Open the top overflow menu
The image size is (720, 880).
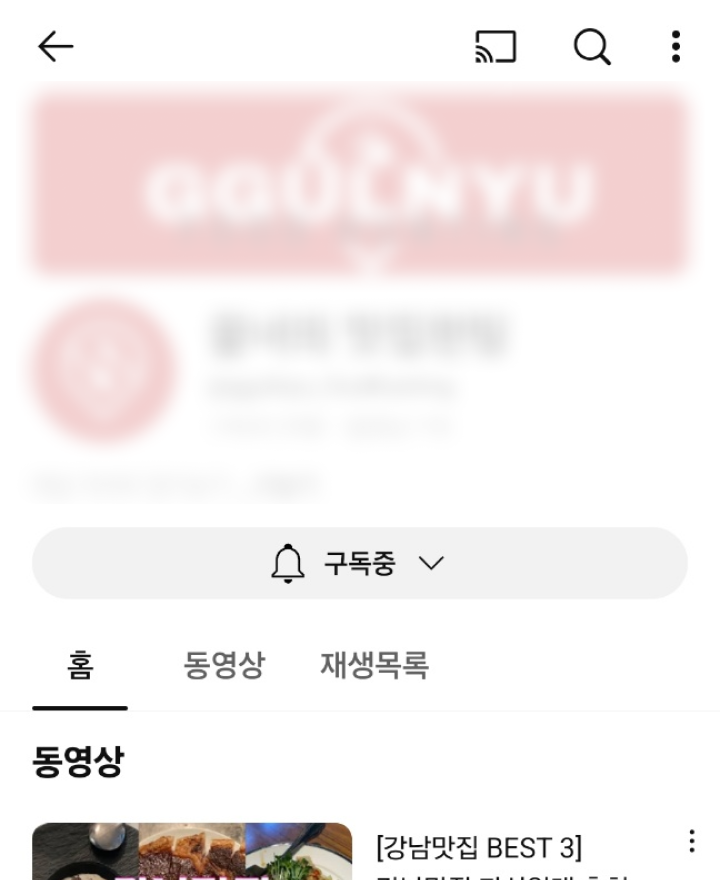click(x=676, y=47)
